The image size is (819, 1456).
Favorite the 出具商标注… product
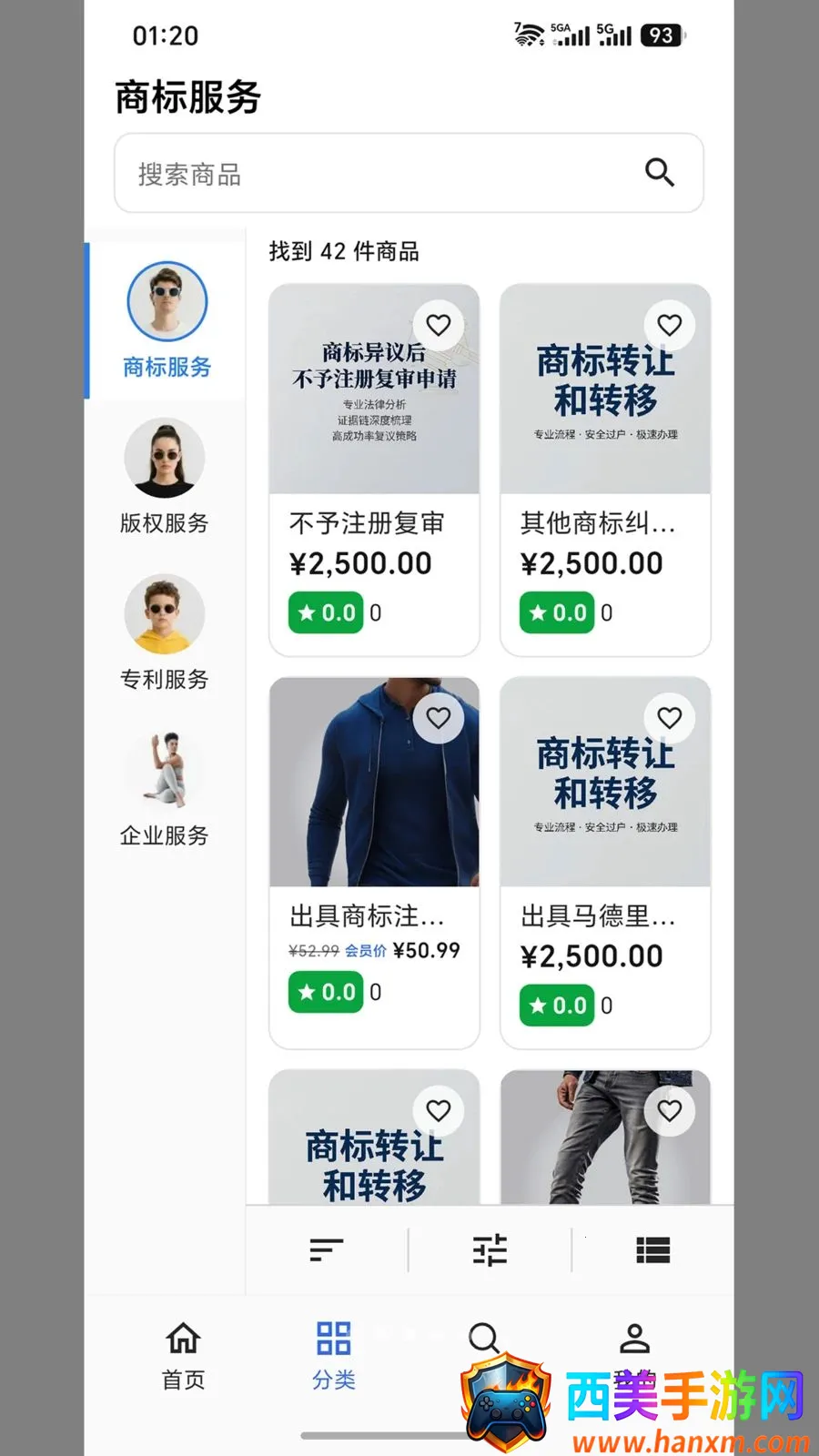click(439, 718)
